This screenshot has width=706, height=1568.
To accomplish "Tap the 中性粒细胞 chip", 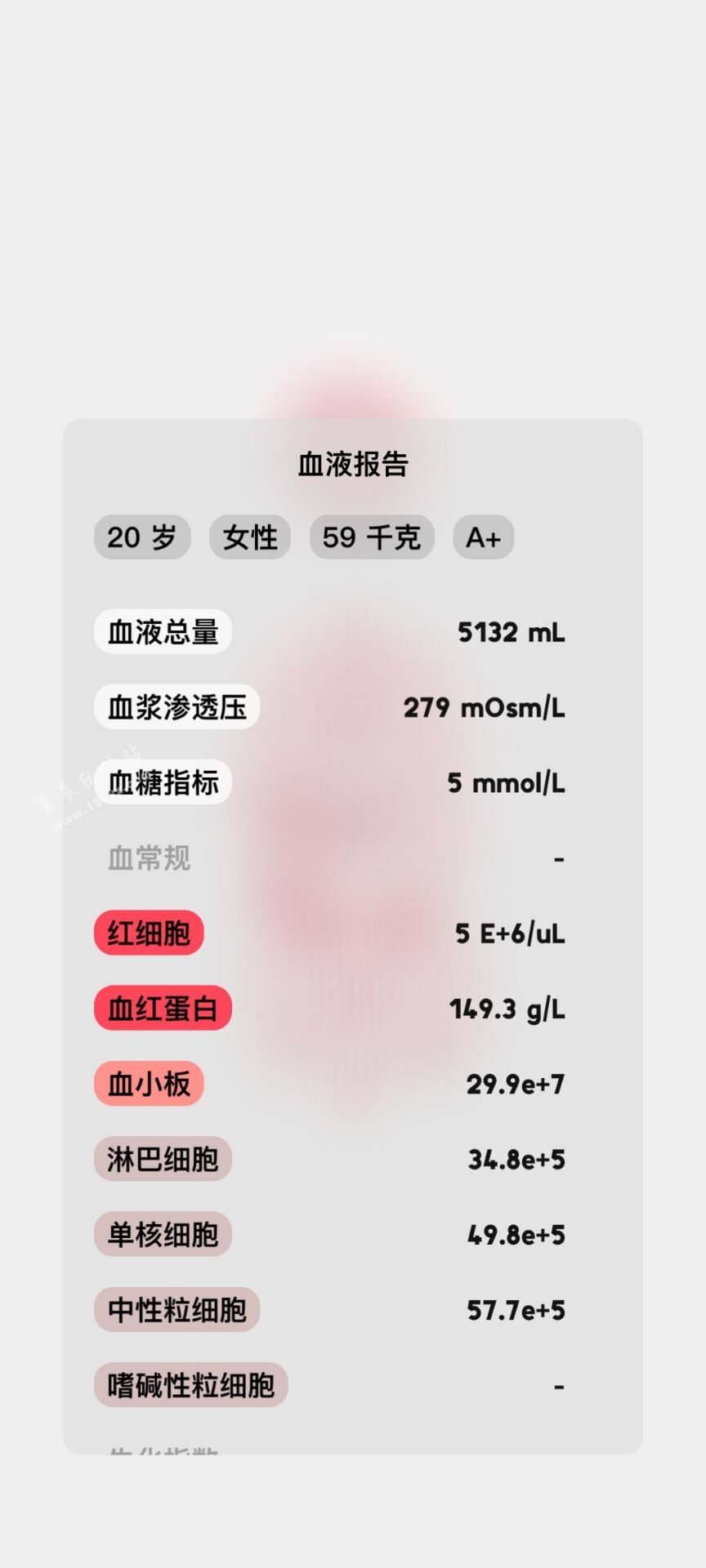I will point(176,1310).
